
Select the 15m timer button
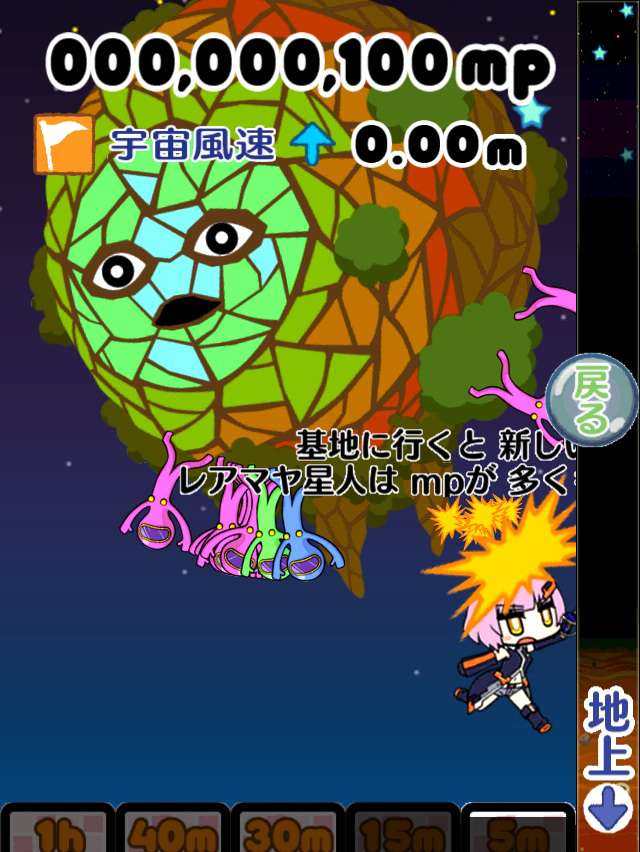point(403,830)
